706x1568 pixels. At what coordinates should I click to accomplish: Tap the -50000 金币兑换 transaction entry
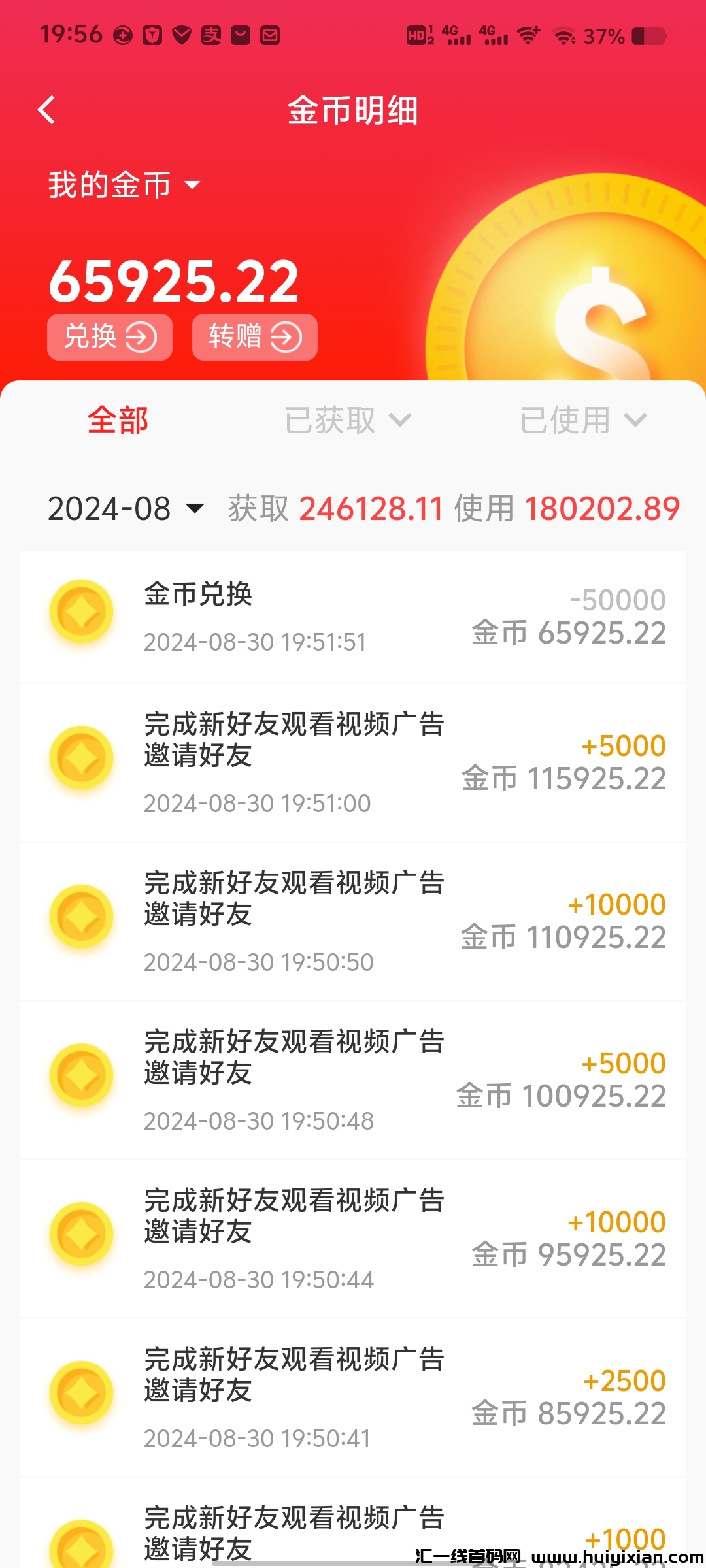tap(353, 614)
